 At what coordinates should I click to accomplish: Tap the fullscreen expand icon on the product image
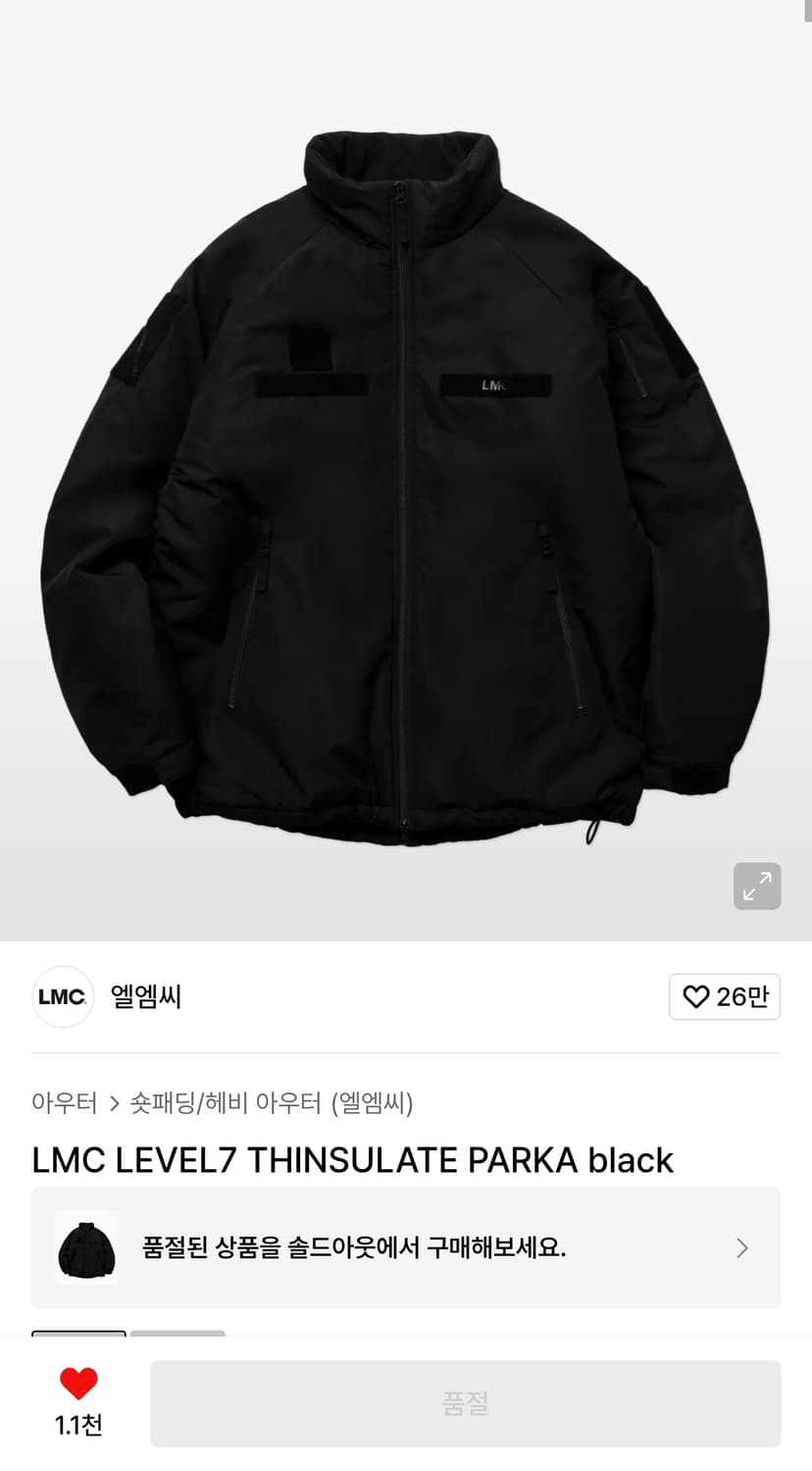coord(756,886)
